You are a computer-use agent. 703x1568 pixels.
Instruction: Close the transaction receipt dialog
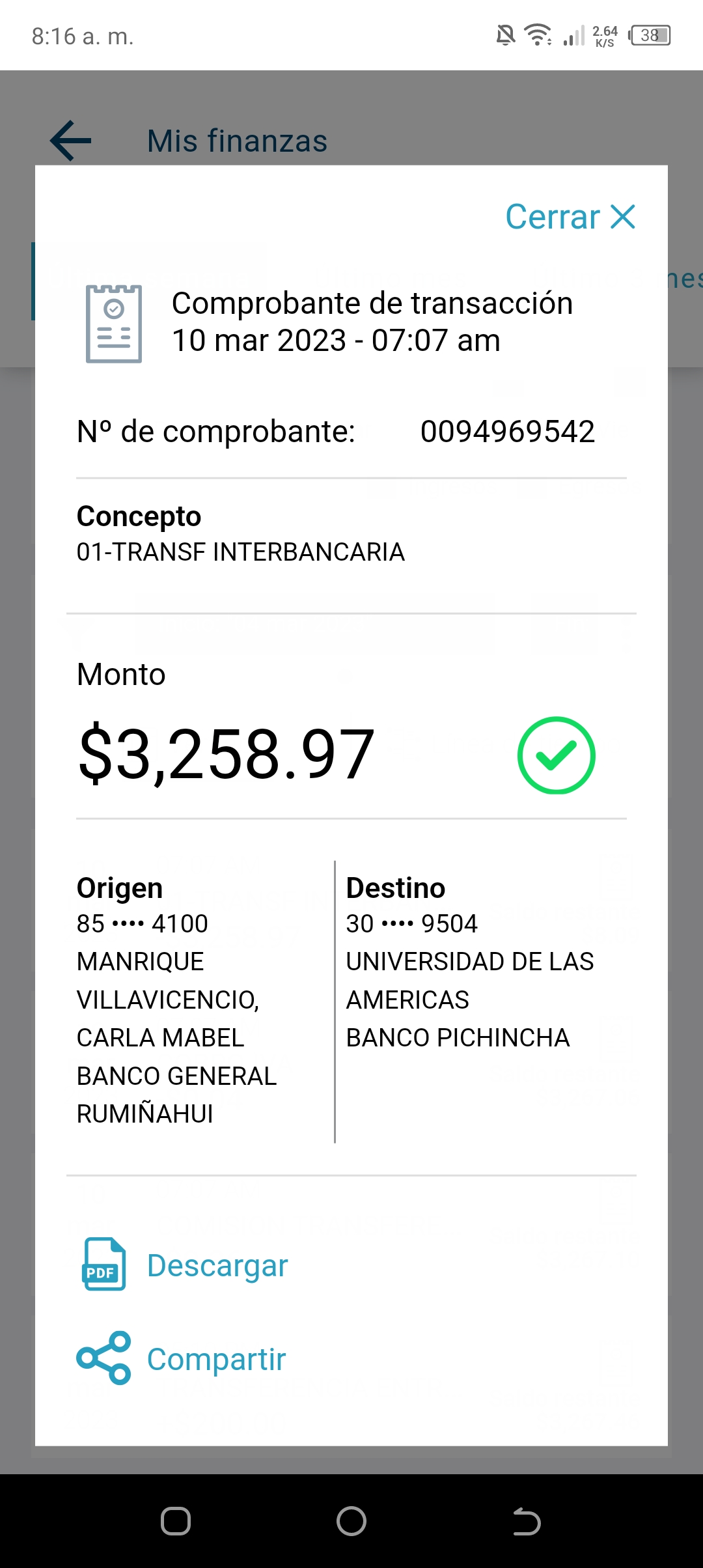[x=570, y=217]
